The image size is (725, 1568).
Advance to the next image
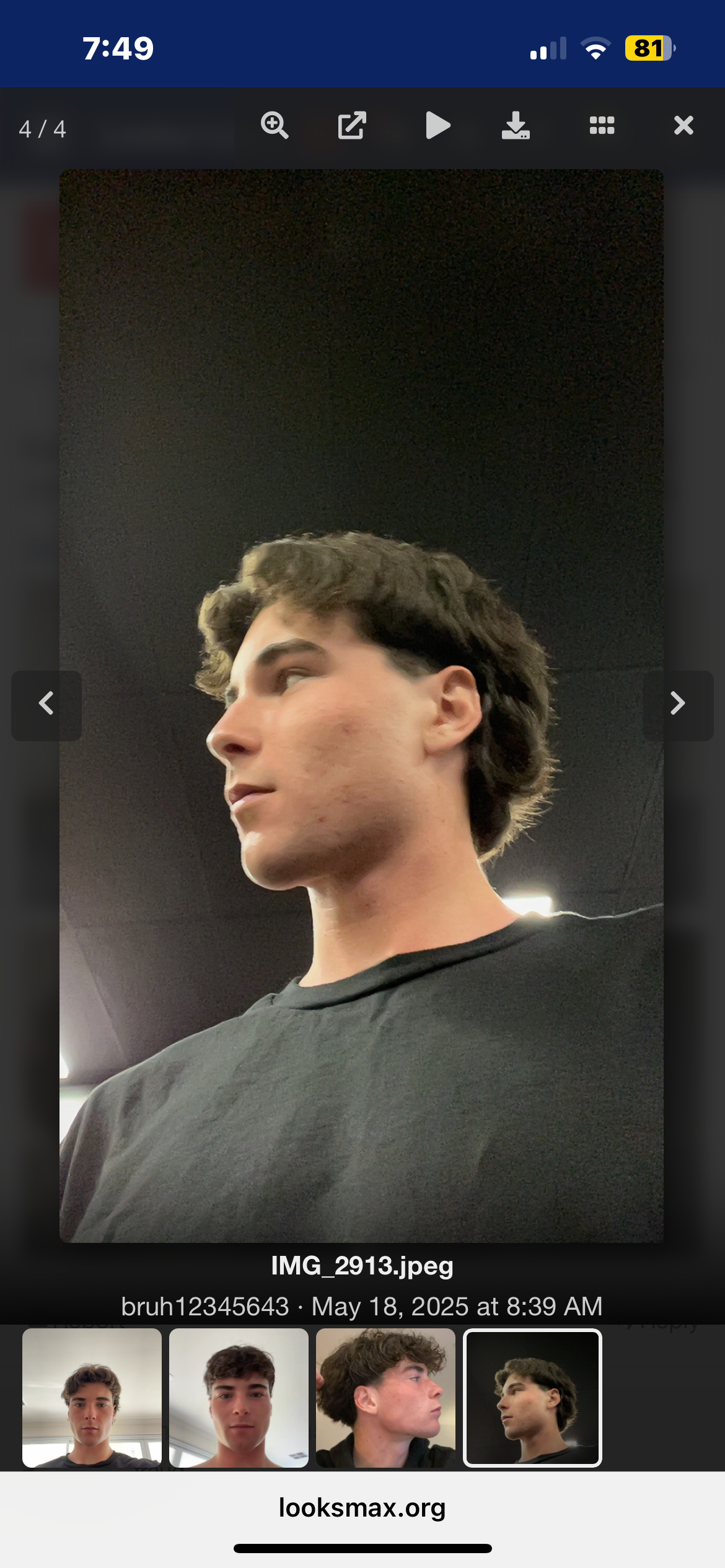click(677, 705)
